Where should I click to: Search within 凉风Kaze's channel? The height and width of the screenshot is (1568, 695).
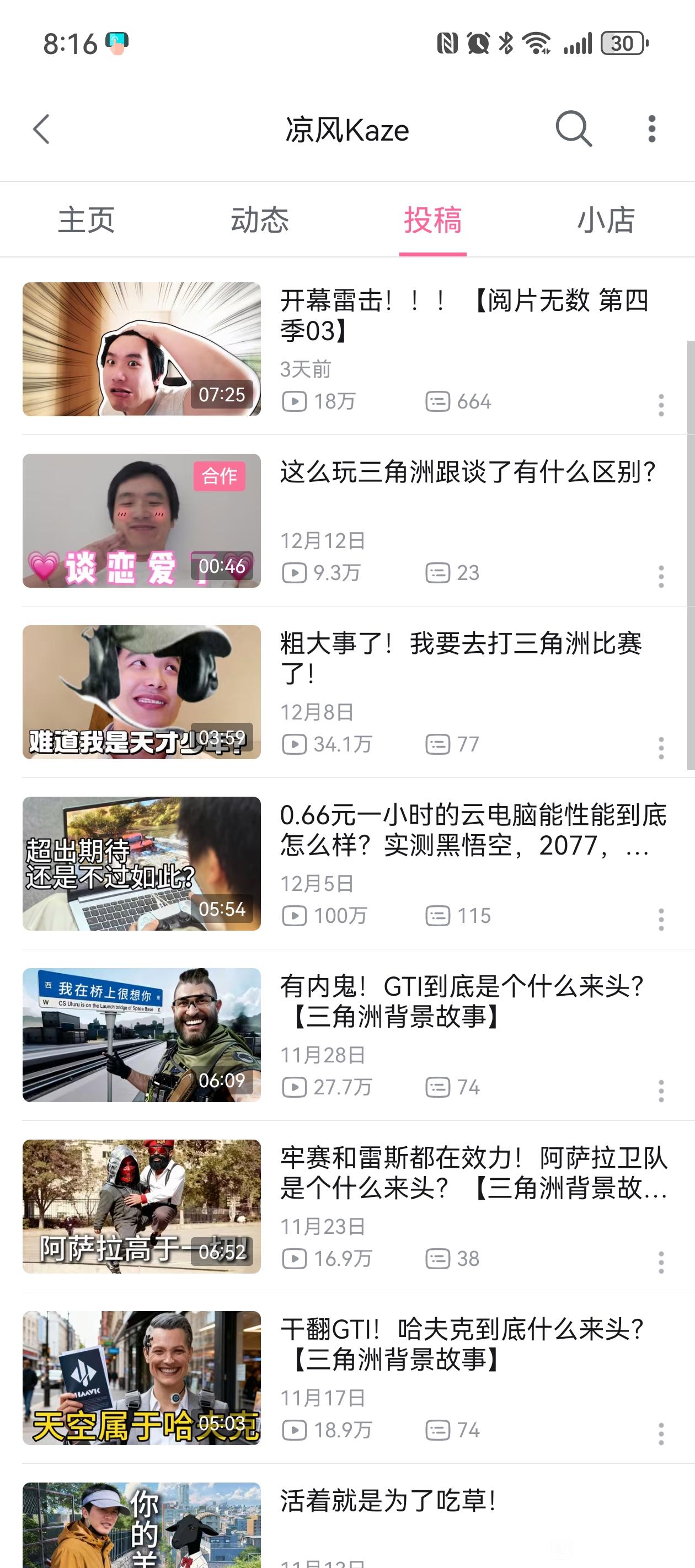click(x=573, y=129)
